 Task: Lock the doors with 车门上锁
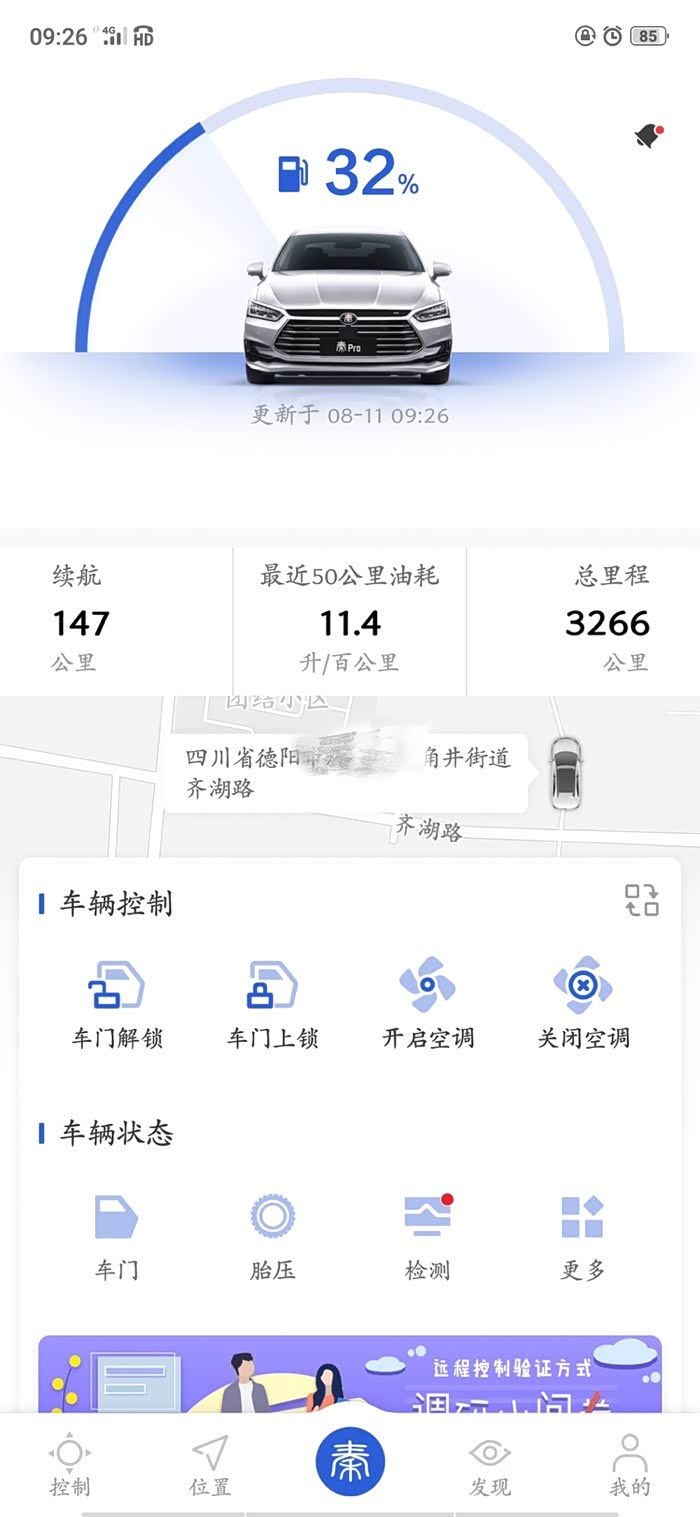pos(272,1003)
